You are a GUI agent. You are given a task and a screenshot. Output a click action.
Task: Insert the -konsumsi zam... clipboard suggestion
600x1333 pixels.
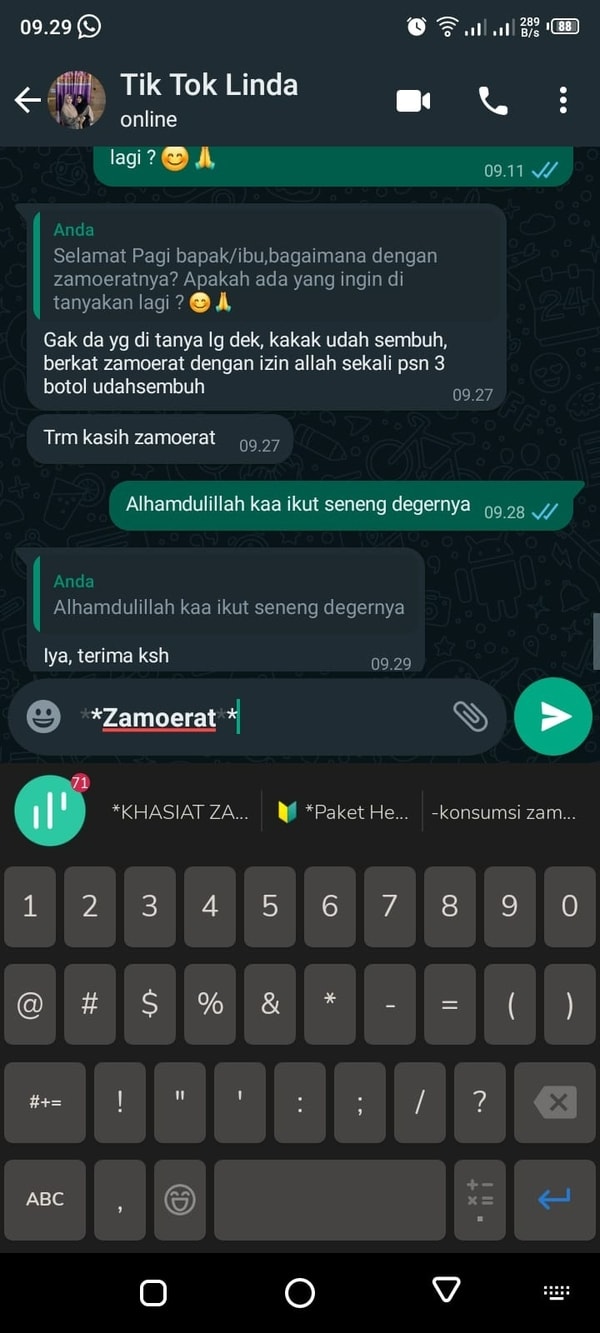click(503, 812)
